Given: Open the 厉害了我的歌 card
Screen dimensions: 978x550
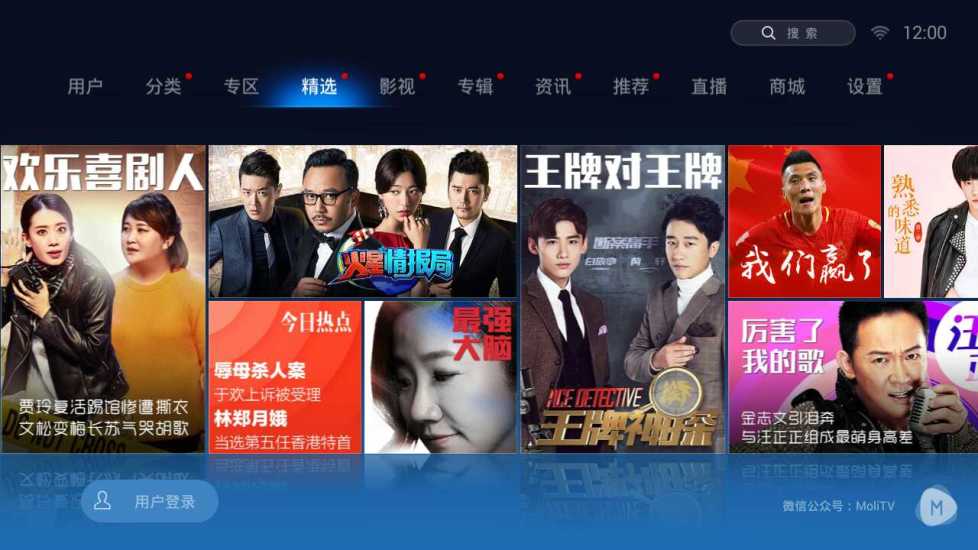Looking at the screenshot, I should click(852, 377).
